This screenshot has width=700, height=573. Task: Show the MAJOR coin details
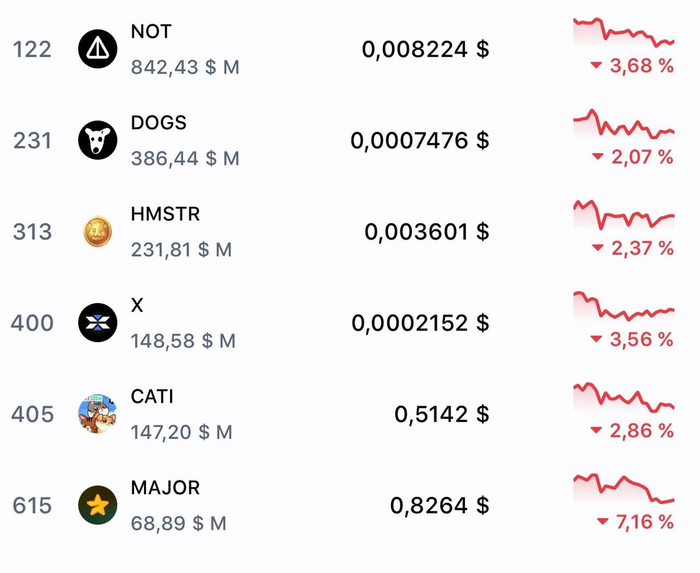pyautogui.click(x=164, y=488)
